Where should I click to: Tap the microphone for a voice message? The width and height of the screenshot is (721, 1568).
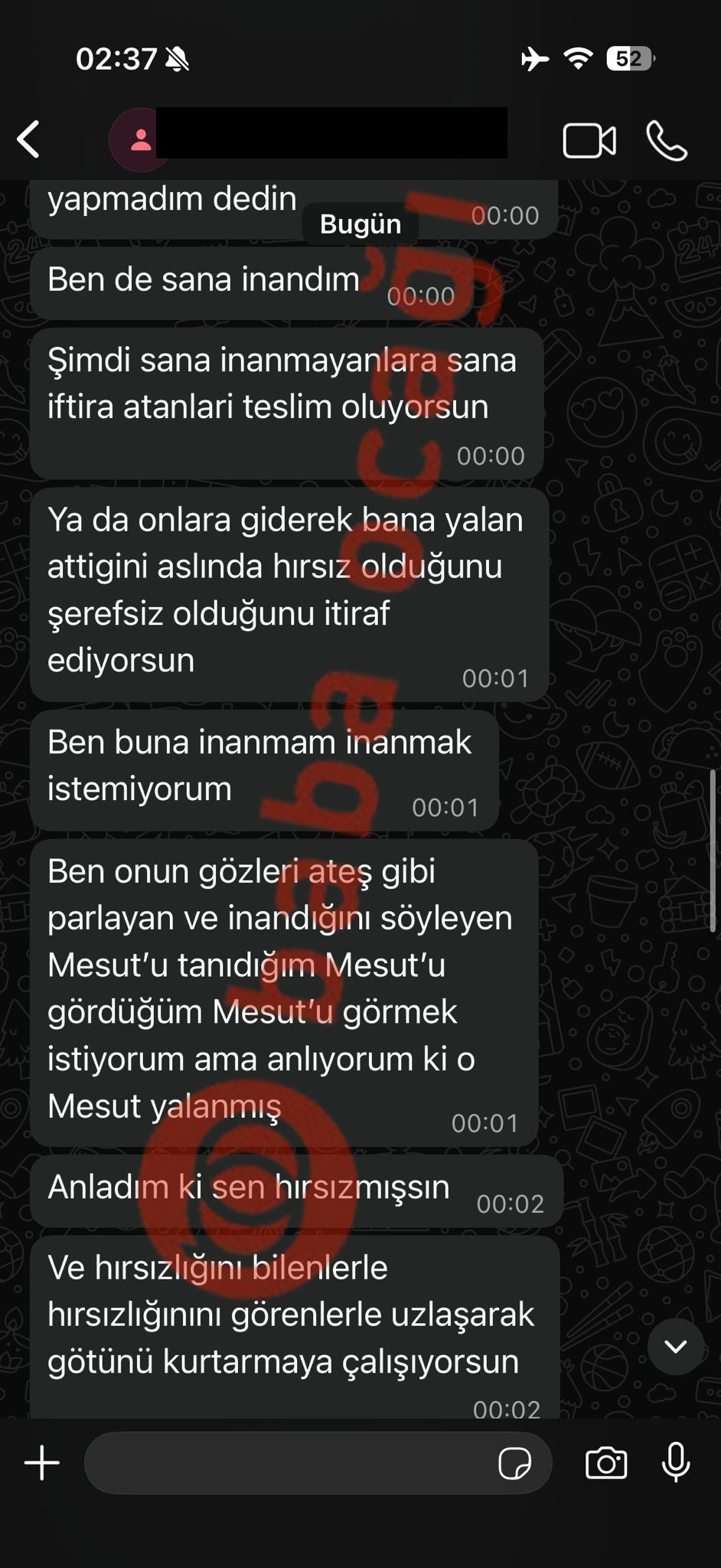pos(676,1462)
